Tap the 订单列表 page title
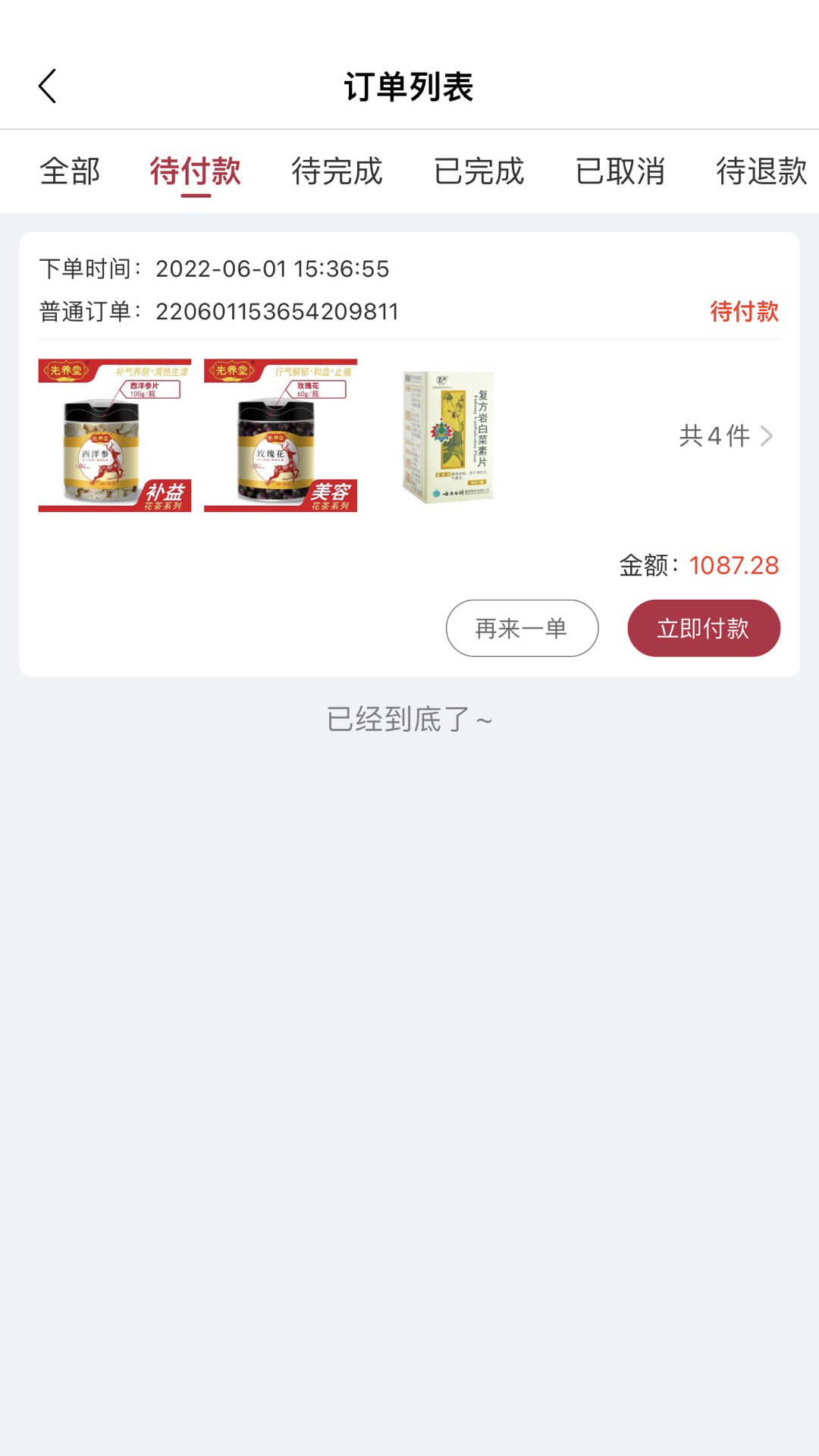Image resolution: width=819 pixels, height=1456 pixels. pyautogui.click(x=409, y=86)
